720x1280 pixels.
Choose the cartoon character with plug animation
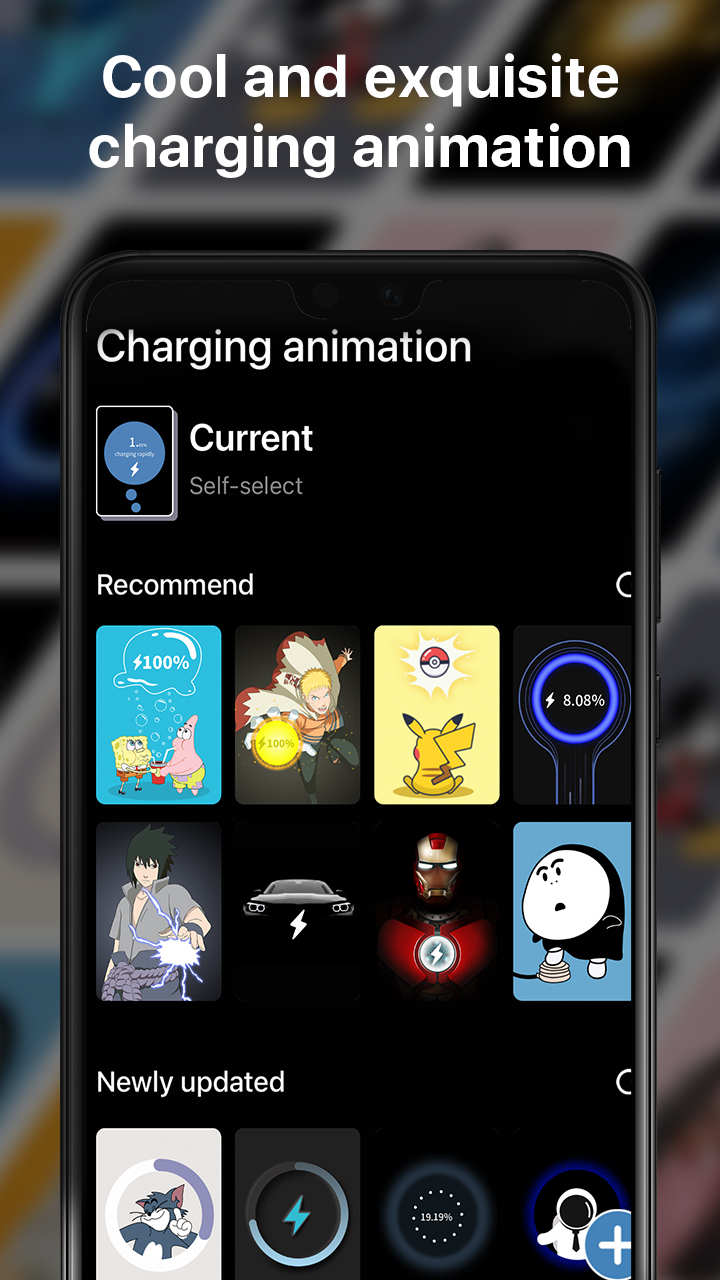(x=575, y=911)
